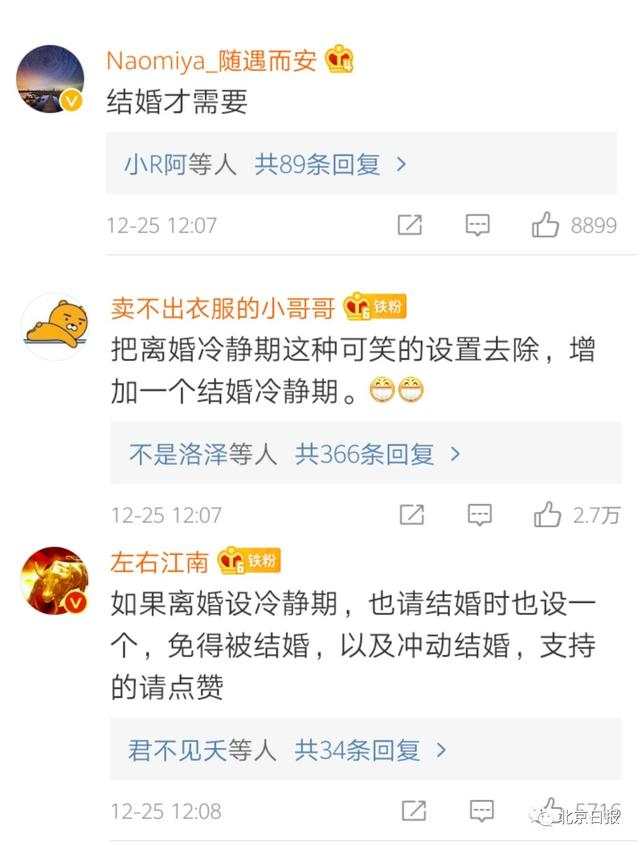The image size is (640, 845).
Task: Repost Naomiya_随遇而安's comment
Action: click(x=409, y=226)
